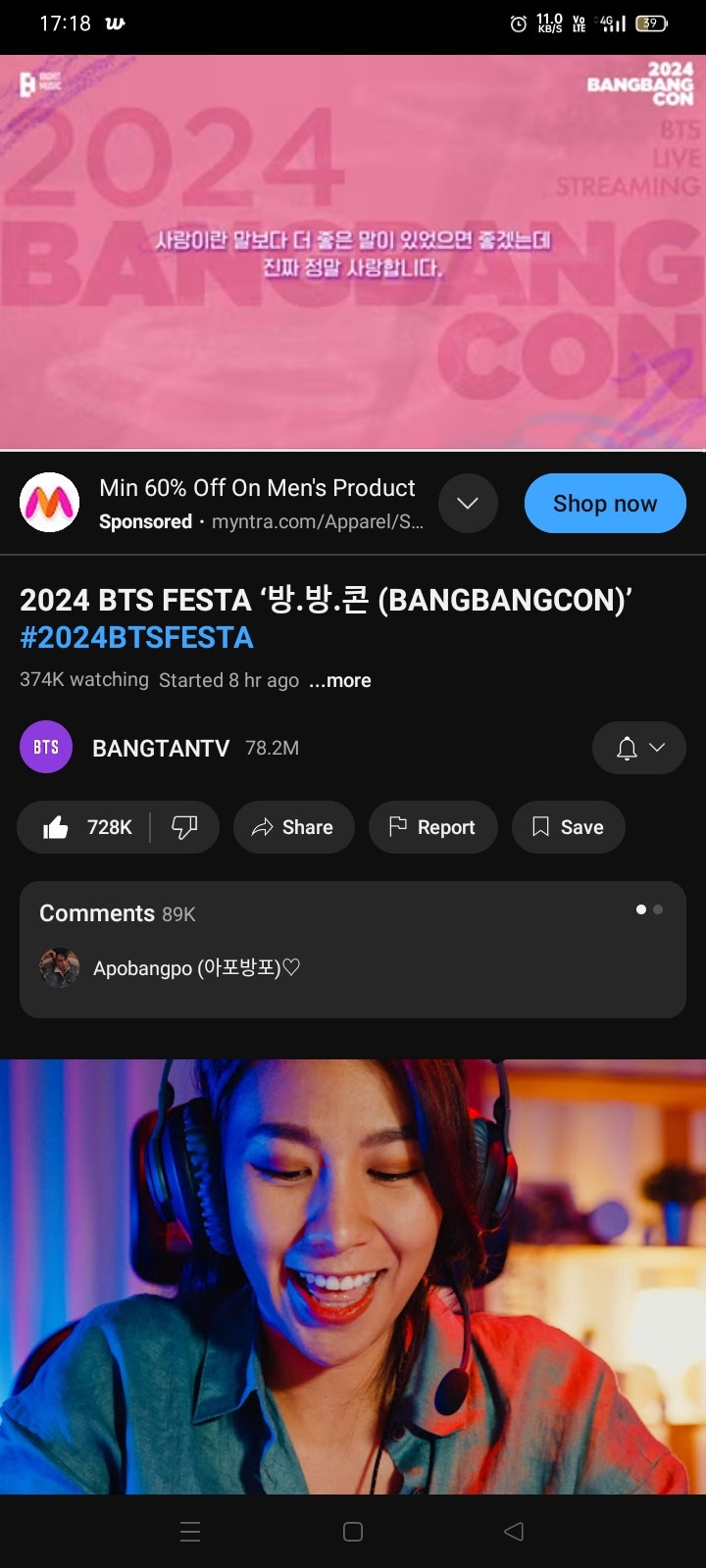Screen dimensions: 706x1568
Task: Expand the video description with ...more
Action: [339, 680]
